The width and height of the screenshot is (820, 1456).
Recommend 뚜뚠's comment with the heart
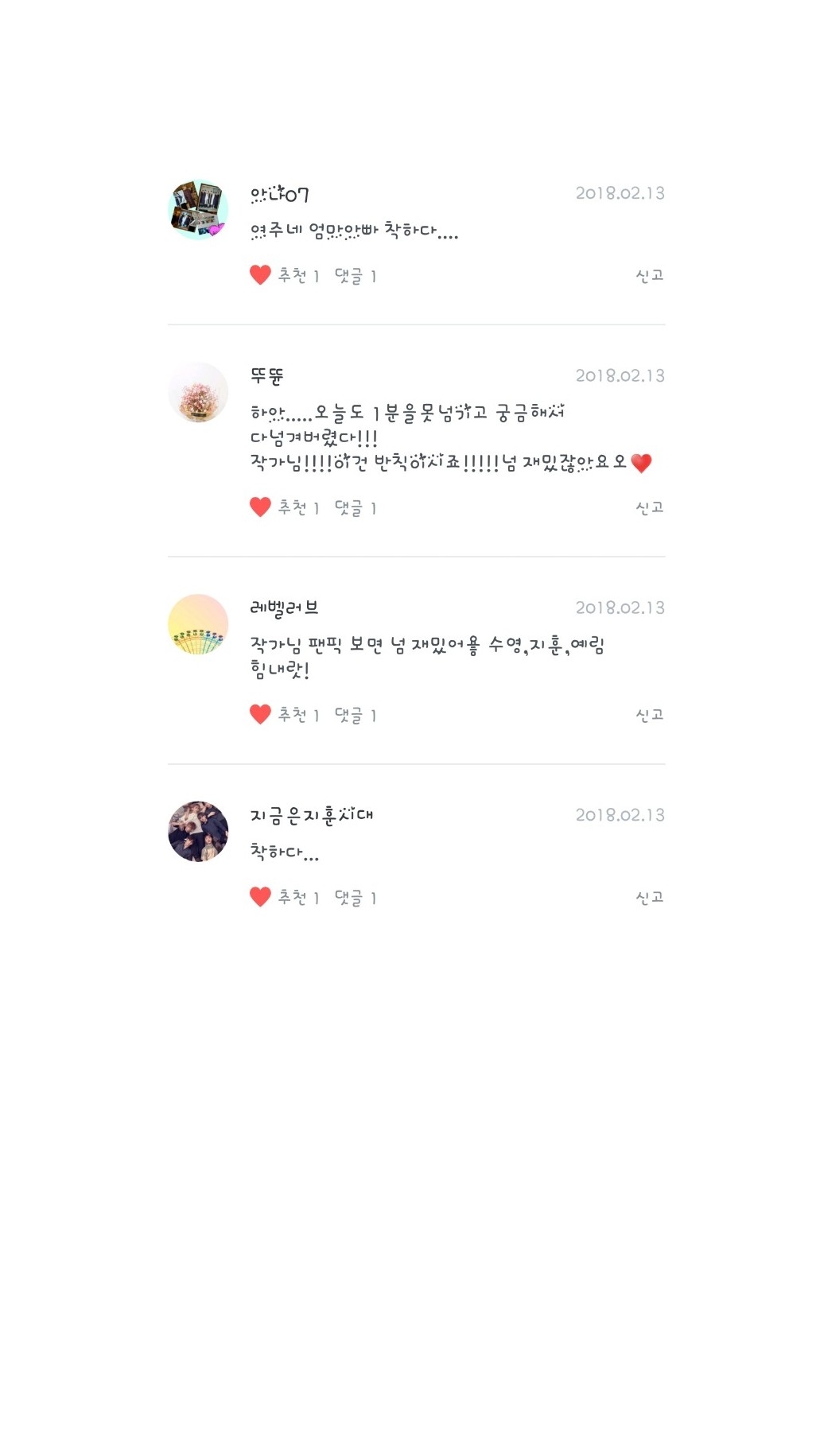click(260, 507)
